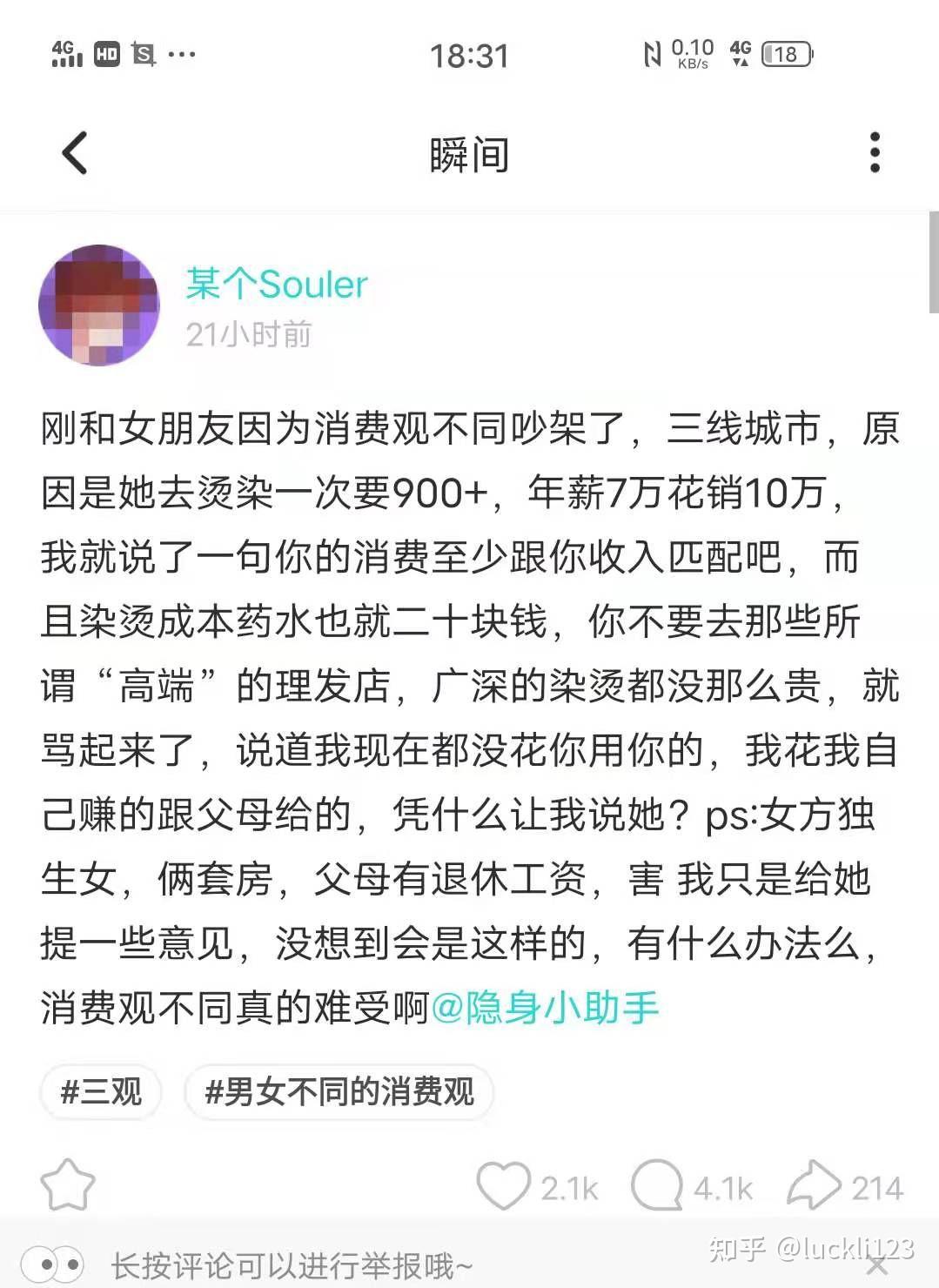View the poster's pixelated avatar profile

[99, 305]
